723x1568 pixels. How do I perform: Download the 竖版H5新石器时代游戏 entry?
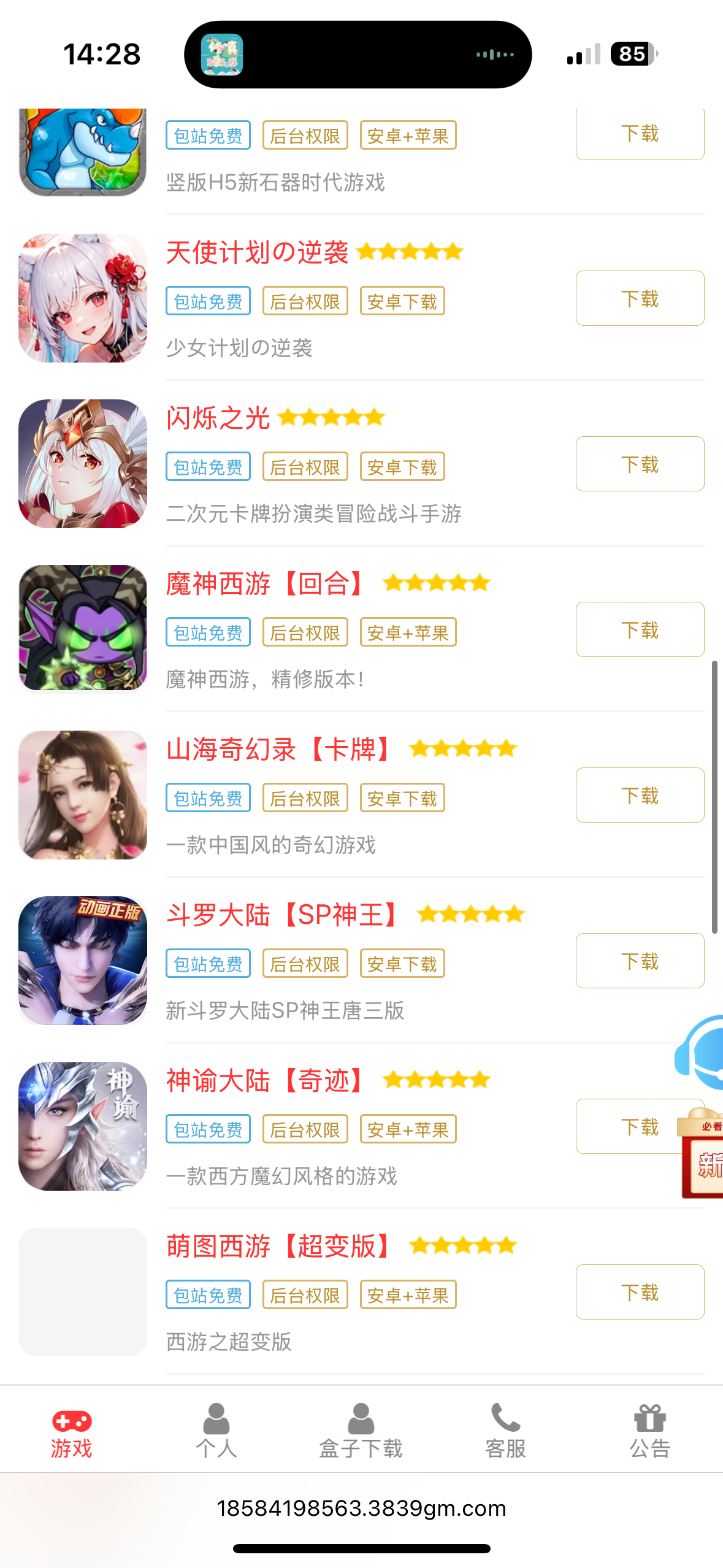click(639, 134)
